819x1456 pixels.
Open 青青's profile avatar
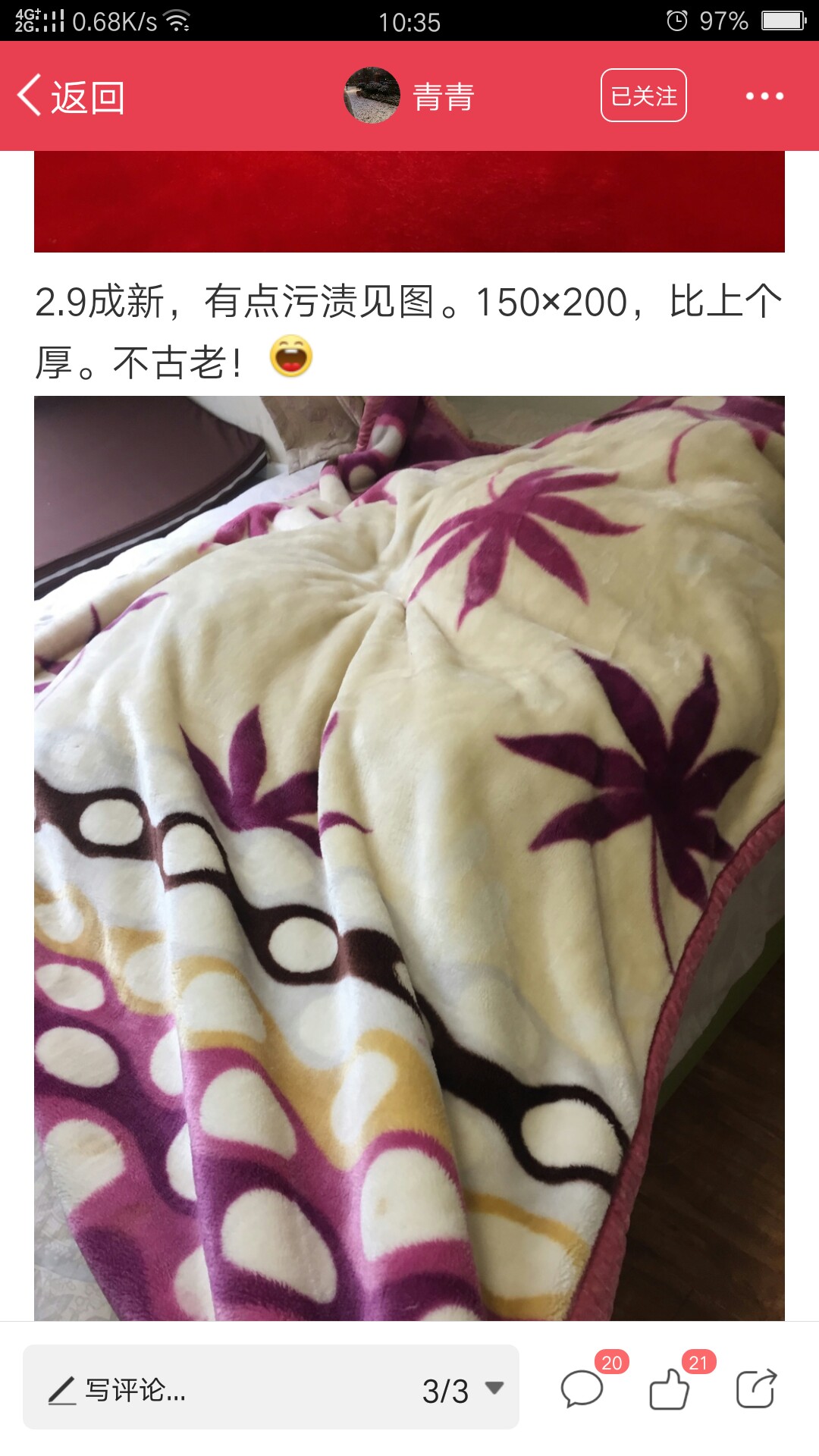tap(372, 96)
